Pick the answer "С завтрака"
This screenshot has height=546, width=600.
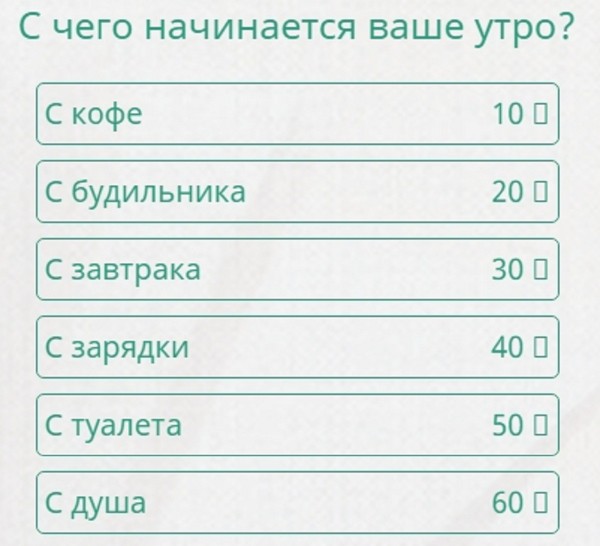pos(297,270)
